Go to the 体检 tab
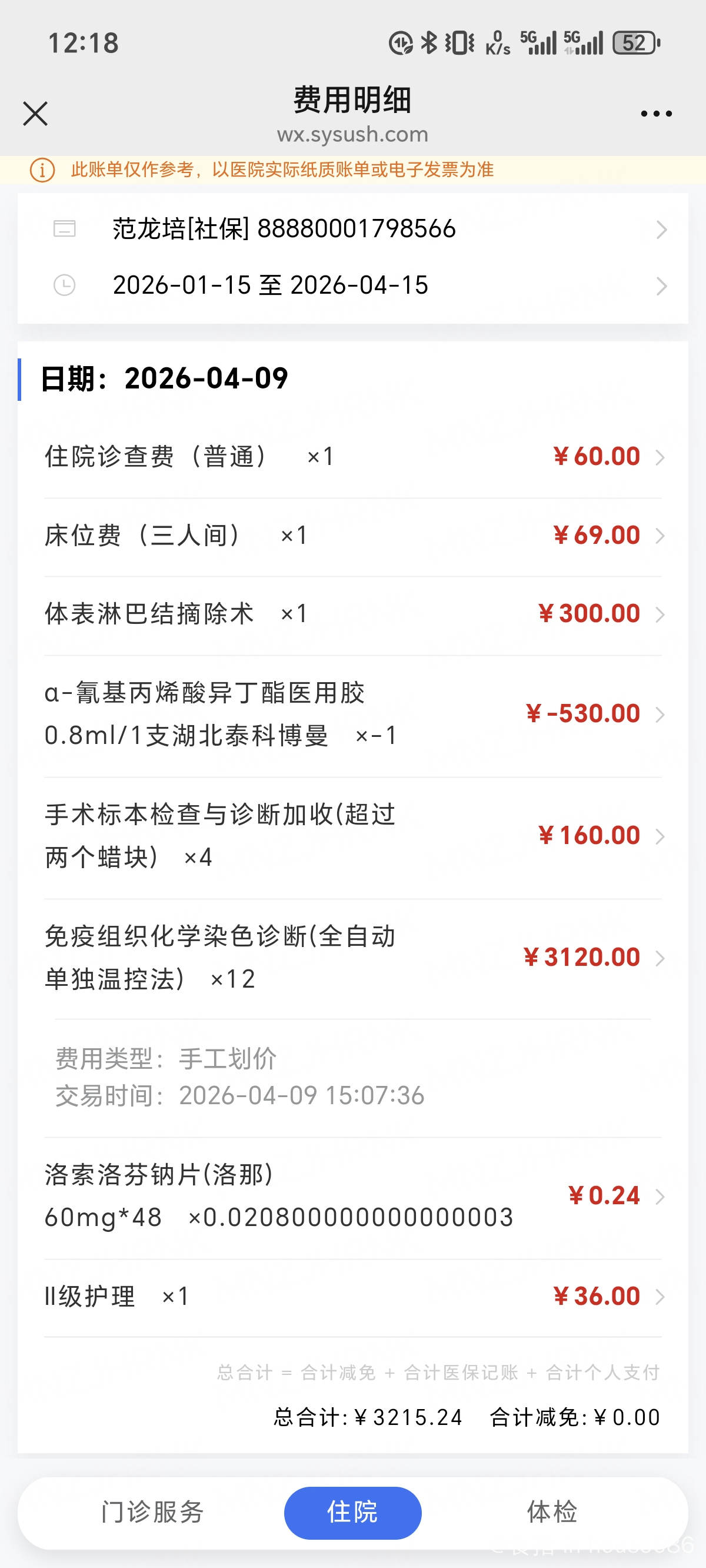Image resolution: width=706 pixels, height=1568 pixels. point(552,1513)
